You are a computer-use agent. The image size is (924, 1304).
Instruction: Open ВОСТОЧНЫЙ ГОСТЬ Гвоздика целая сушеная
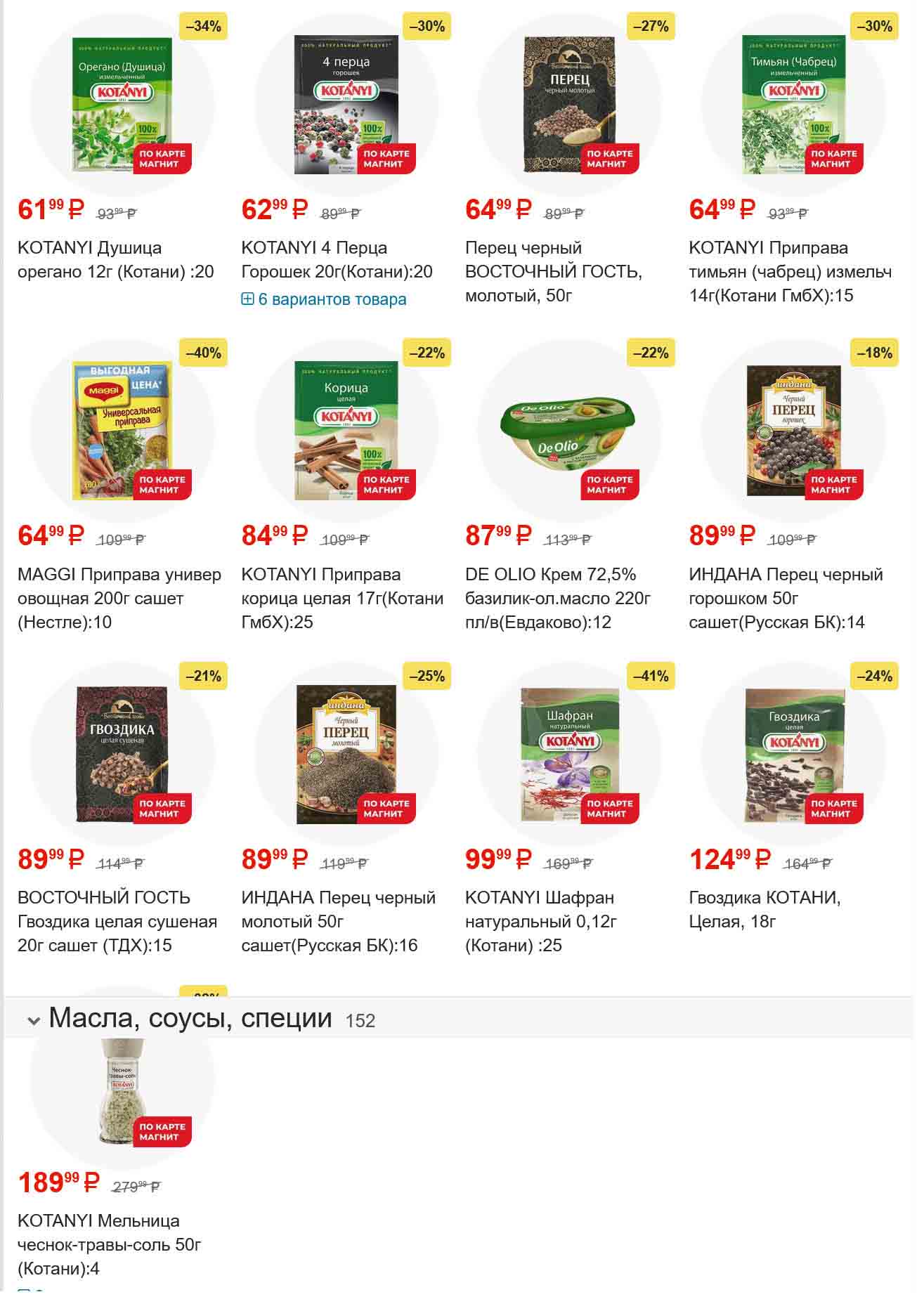pos(117,921)
